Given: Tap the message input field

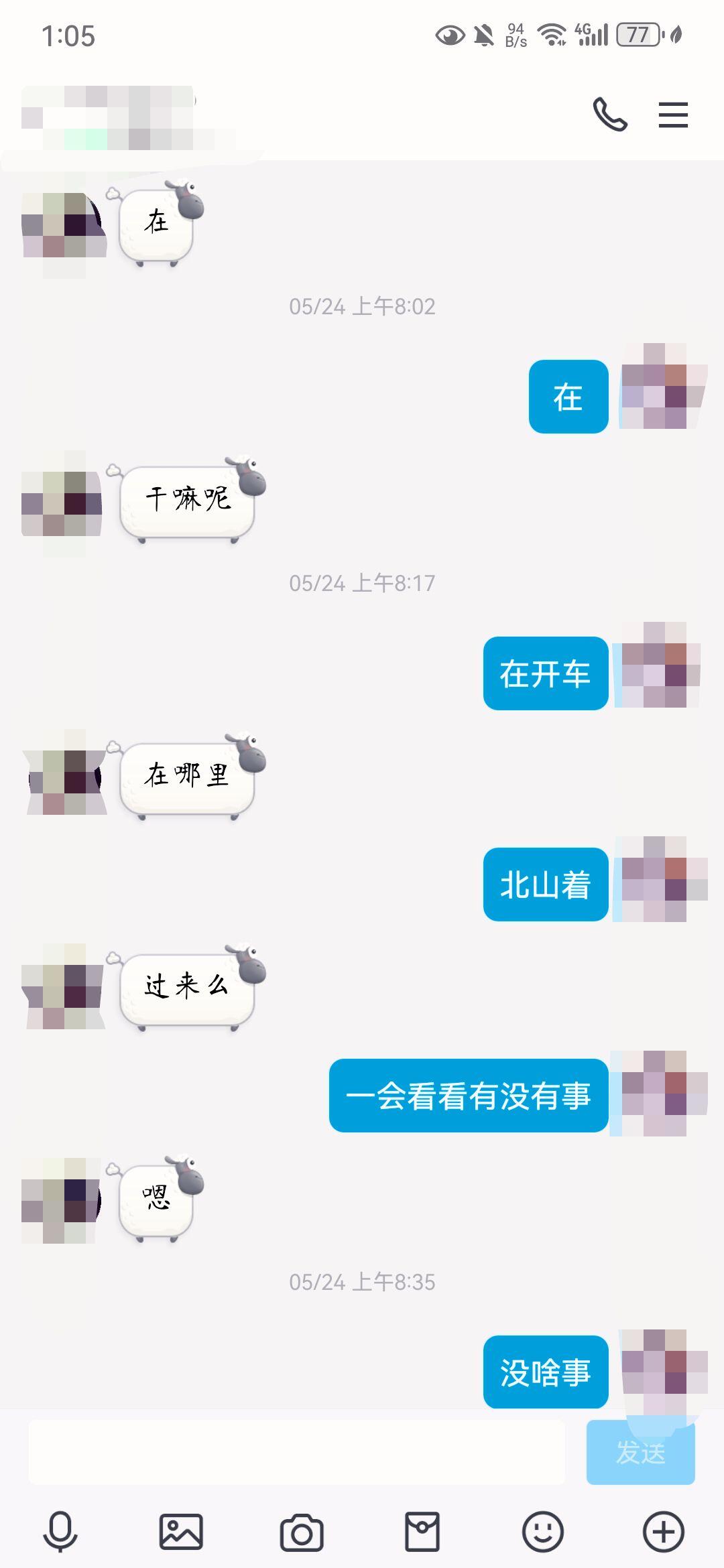Looking at the screenshot, I should click(x=296, y=1452).
